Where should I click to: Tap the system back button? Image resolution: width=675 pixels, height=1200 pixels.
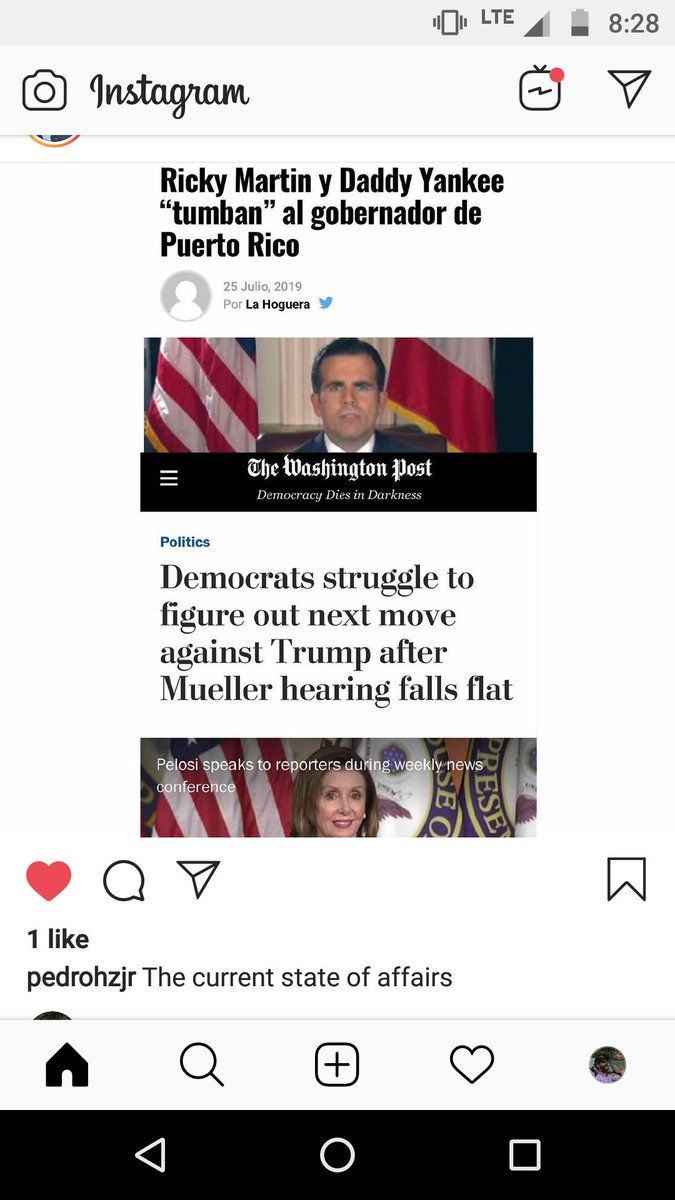click(150, 1155)
